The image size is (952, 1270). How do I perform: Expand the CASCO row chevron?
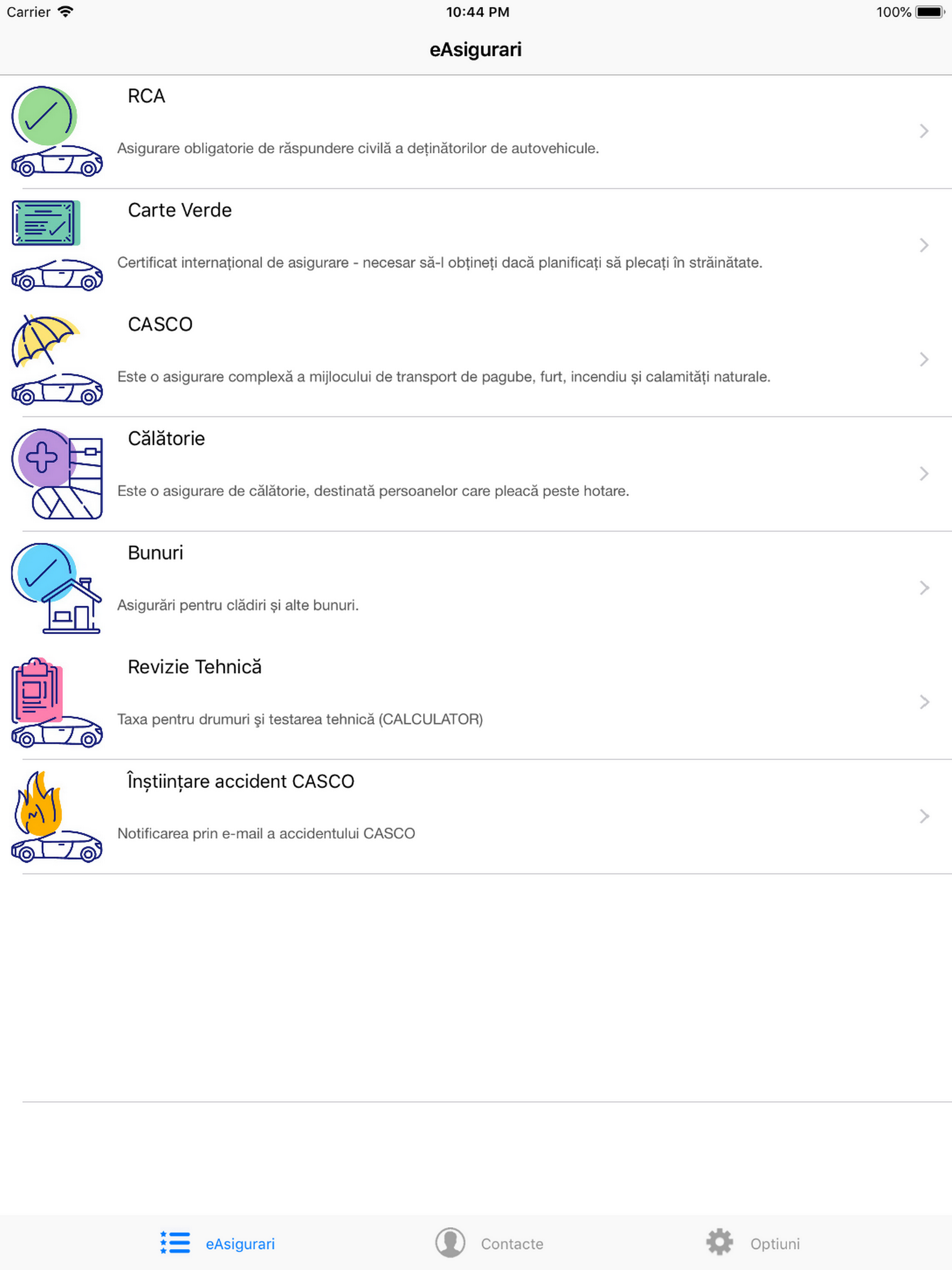coord(924,359)
